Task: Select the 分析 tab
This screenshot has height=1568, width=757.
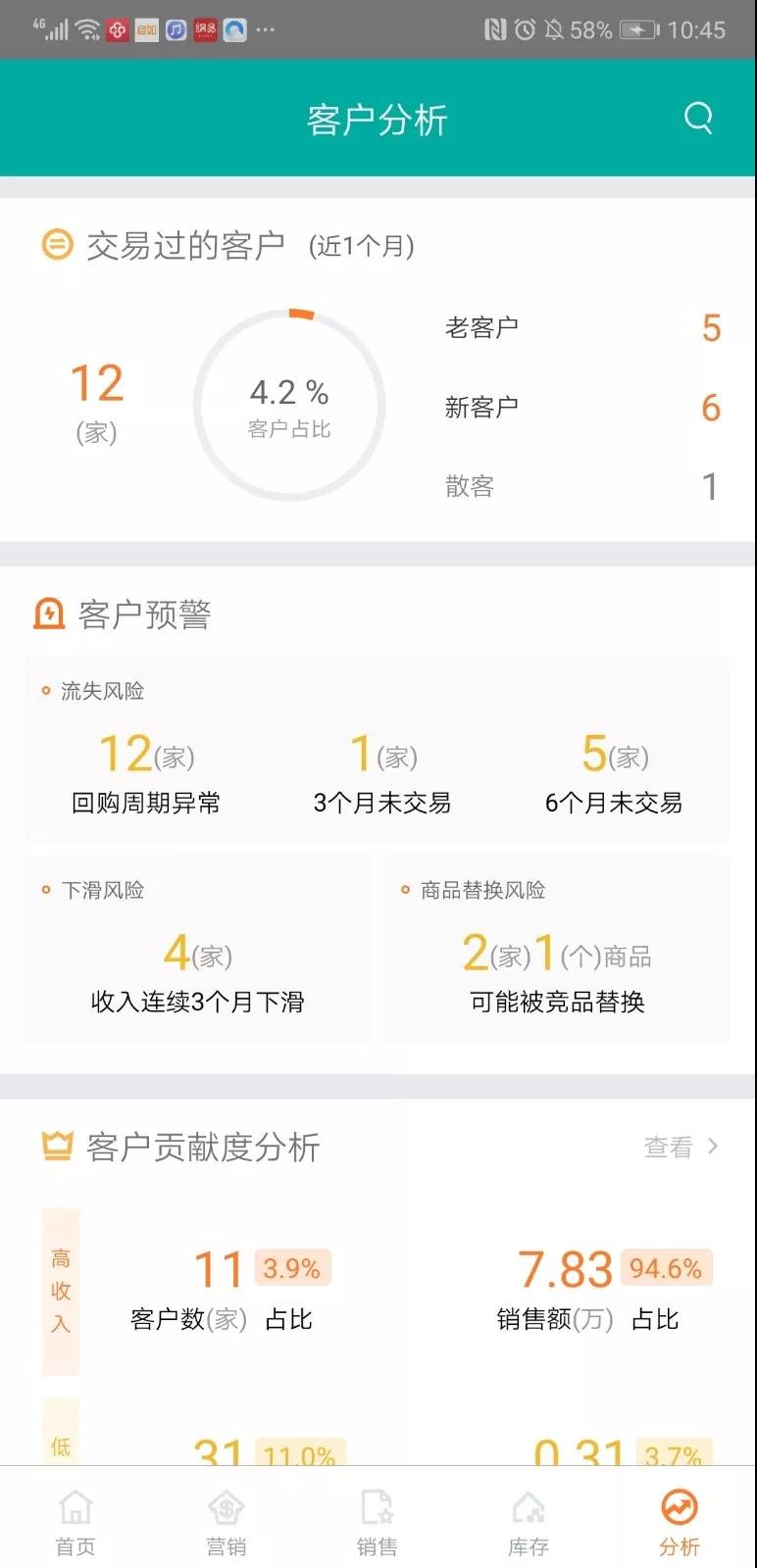Action: click(680, 1523)
